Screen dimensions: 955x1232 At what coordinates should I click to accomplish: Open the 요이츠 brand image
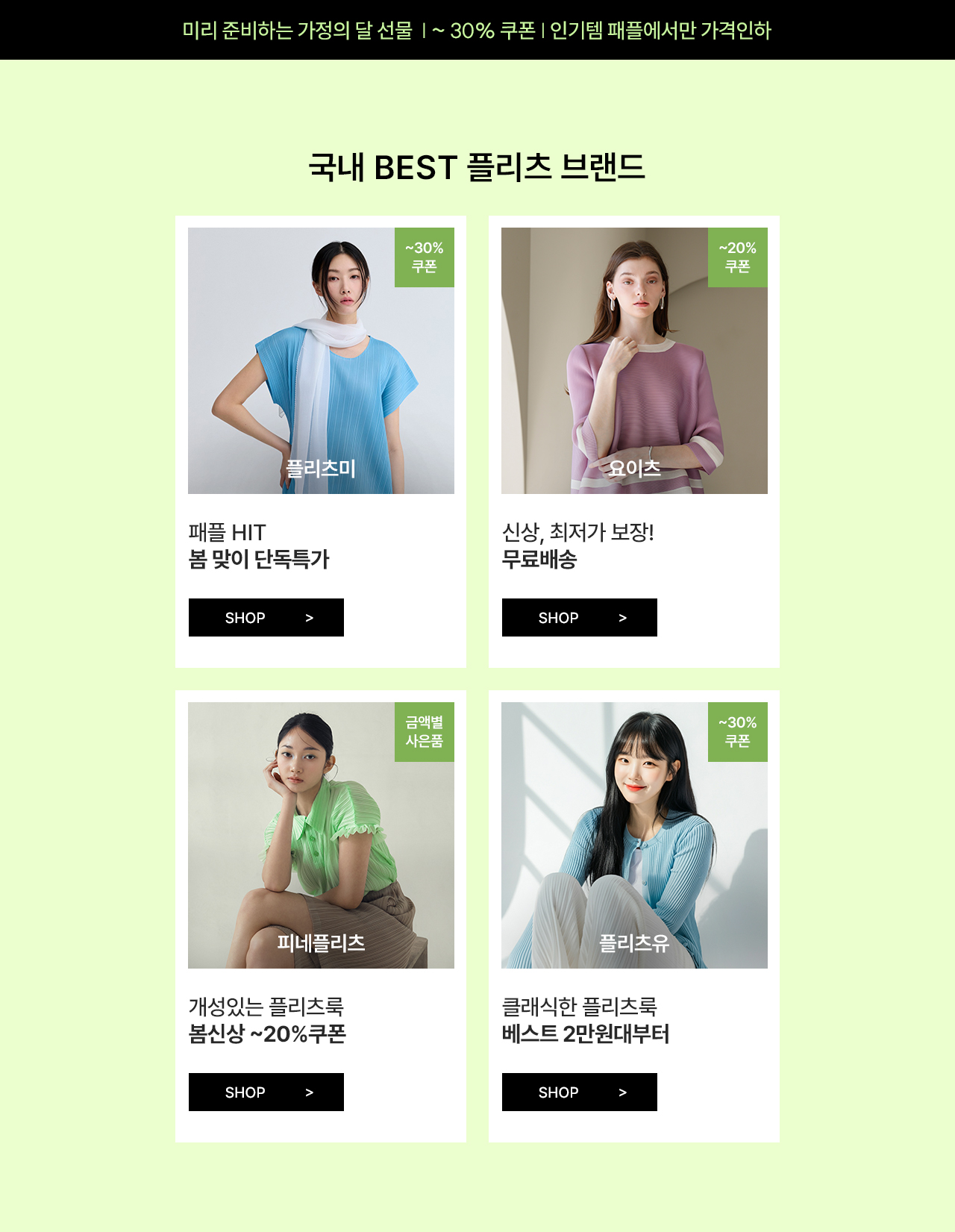[x=634, y=360]
